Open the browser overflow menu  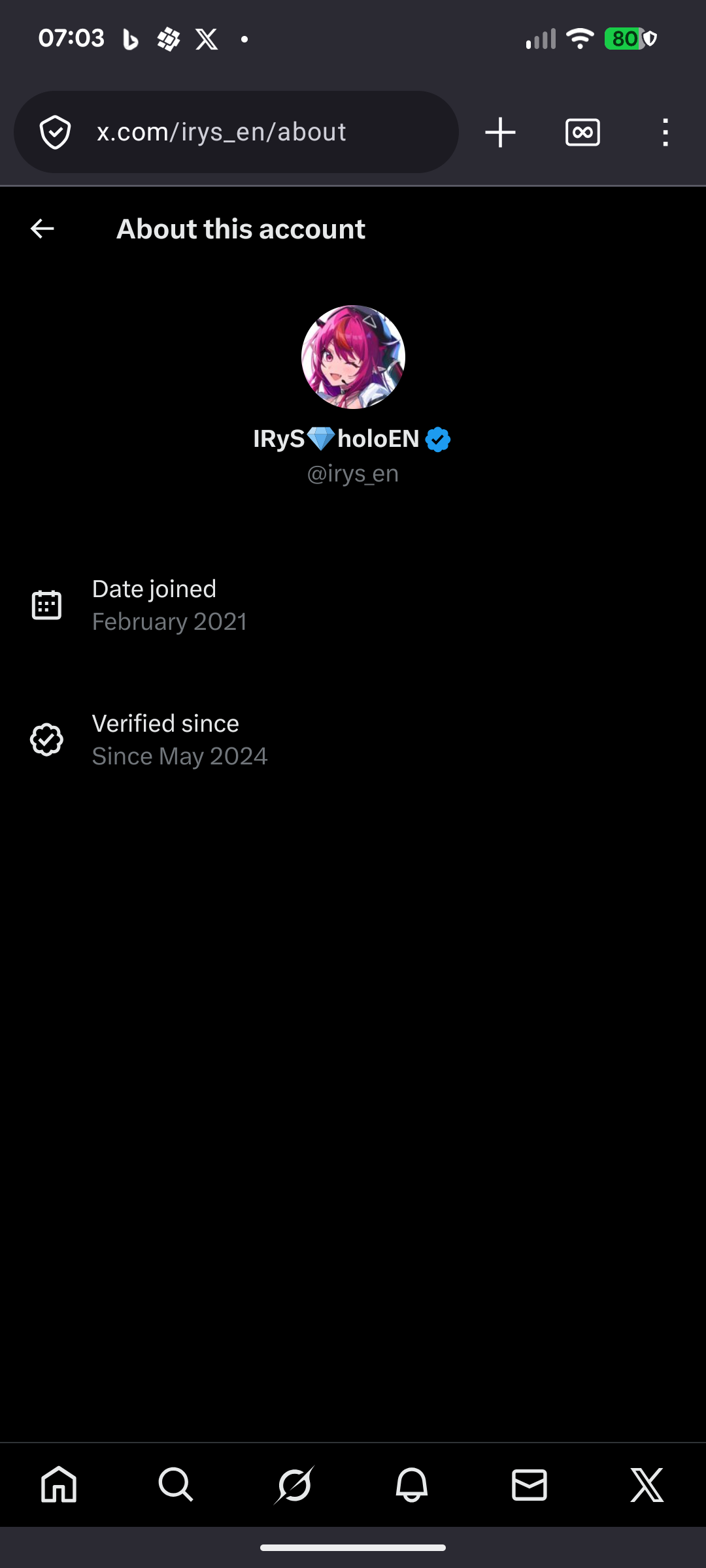[x=665, y=133]
